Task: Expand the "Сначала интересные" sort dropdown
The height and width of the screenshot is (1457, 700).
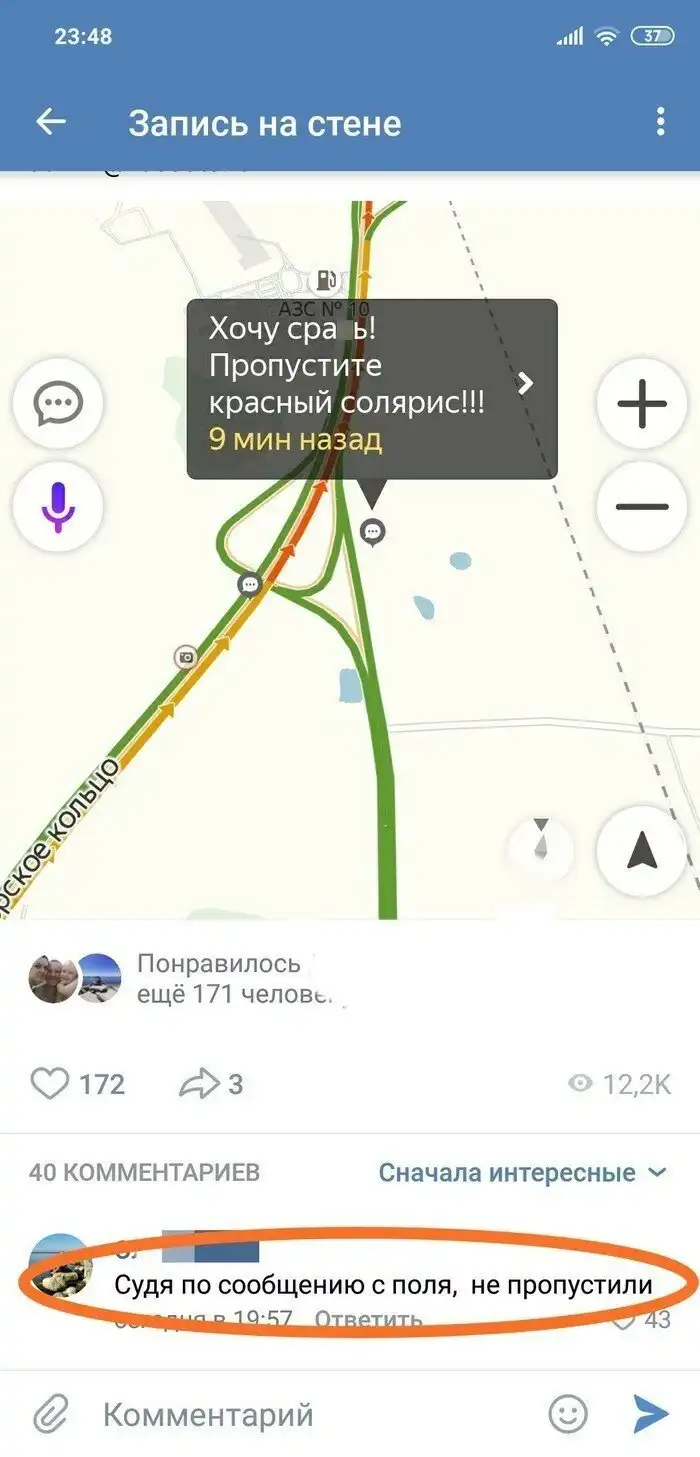Action: (x=521, y=1172)
